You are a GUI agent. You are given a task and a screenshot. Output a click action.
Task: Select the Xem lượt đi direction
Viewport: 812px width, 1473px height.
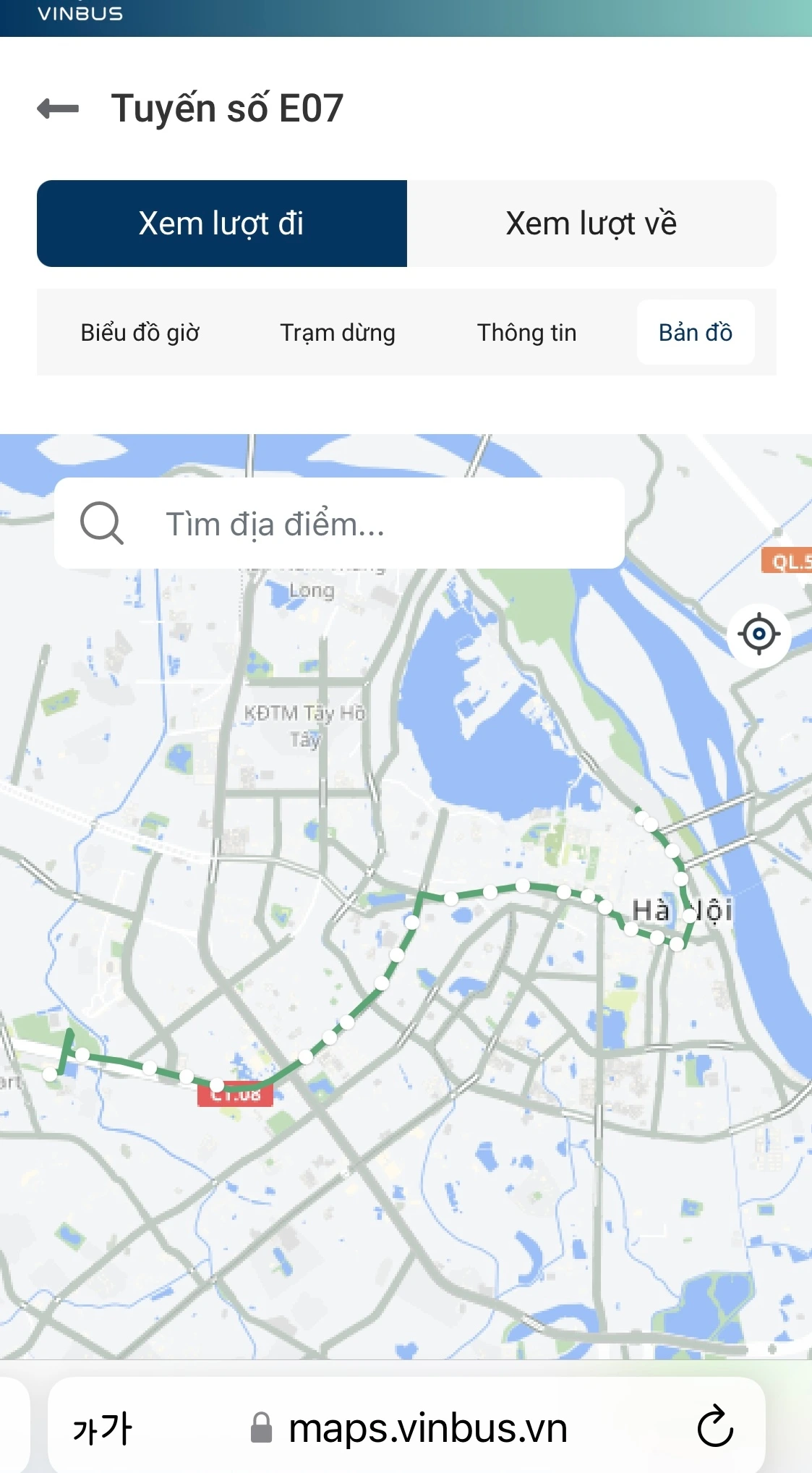221,224
